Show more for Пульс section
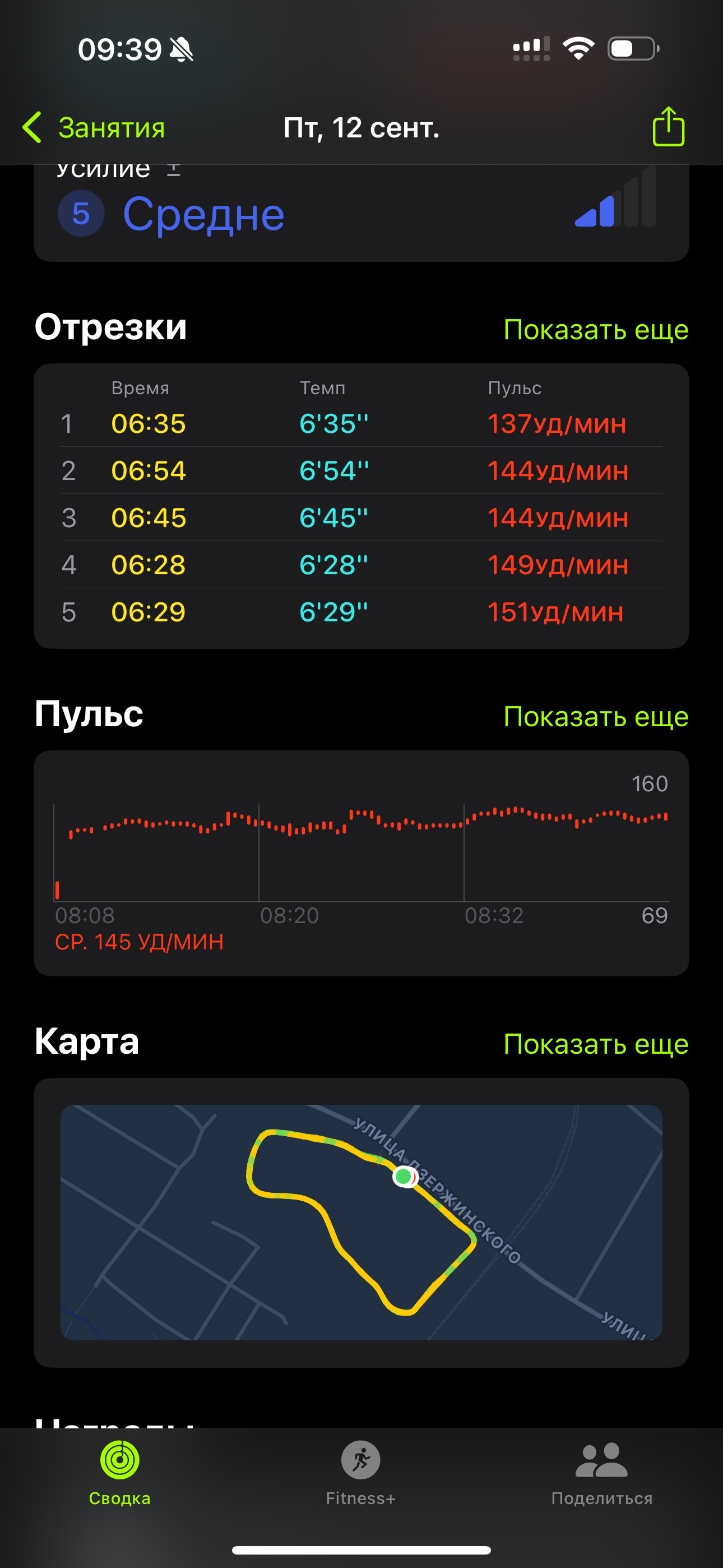Image resolution: width=723 pixels, height=1568 pixels. [596, 717]
